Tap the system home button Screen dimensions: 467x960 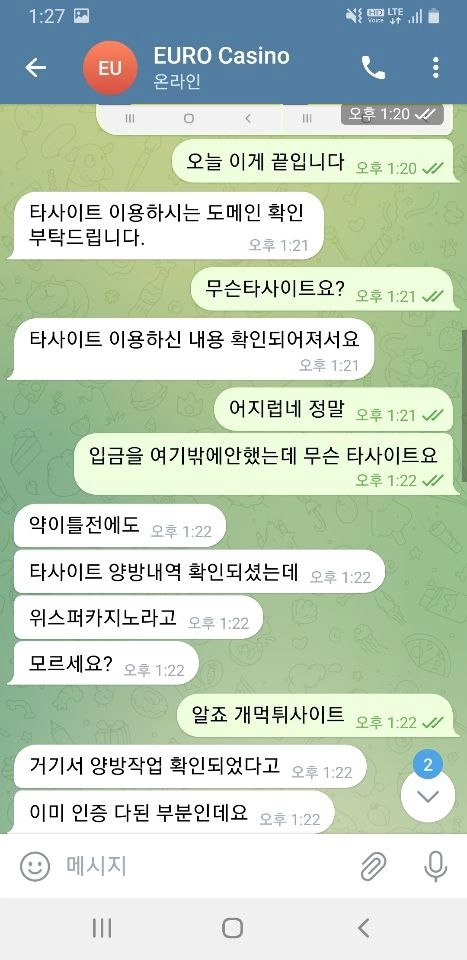click(233, 929)
